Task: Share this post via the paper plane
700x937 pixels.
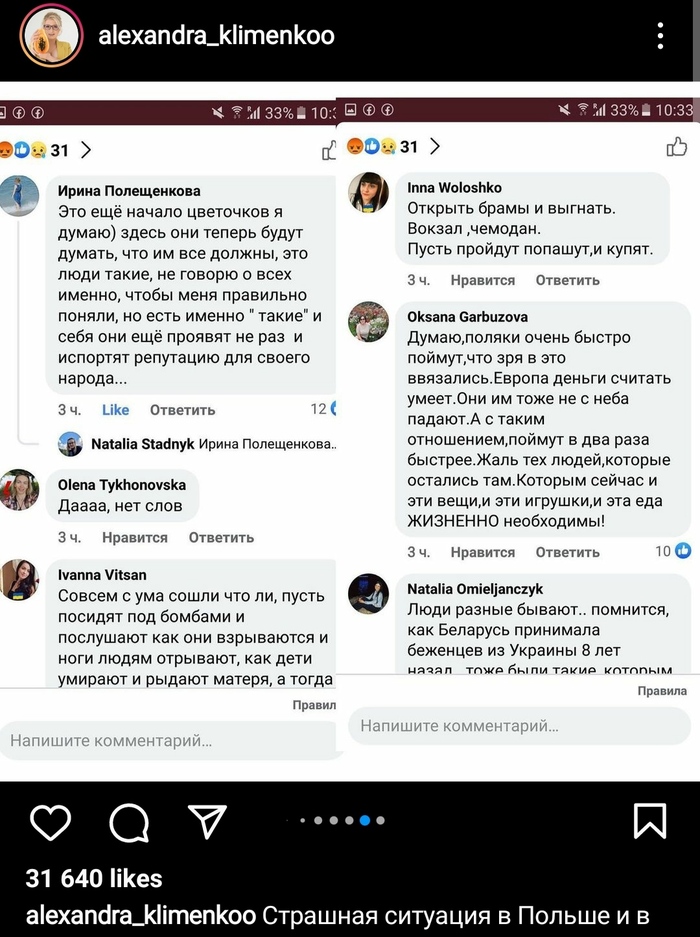Action: point(208,821)
